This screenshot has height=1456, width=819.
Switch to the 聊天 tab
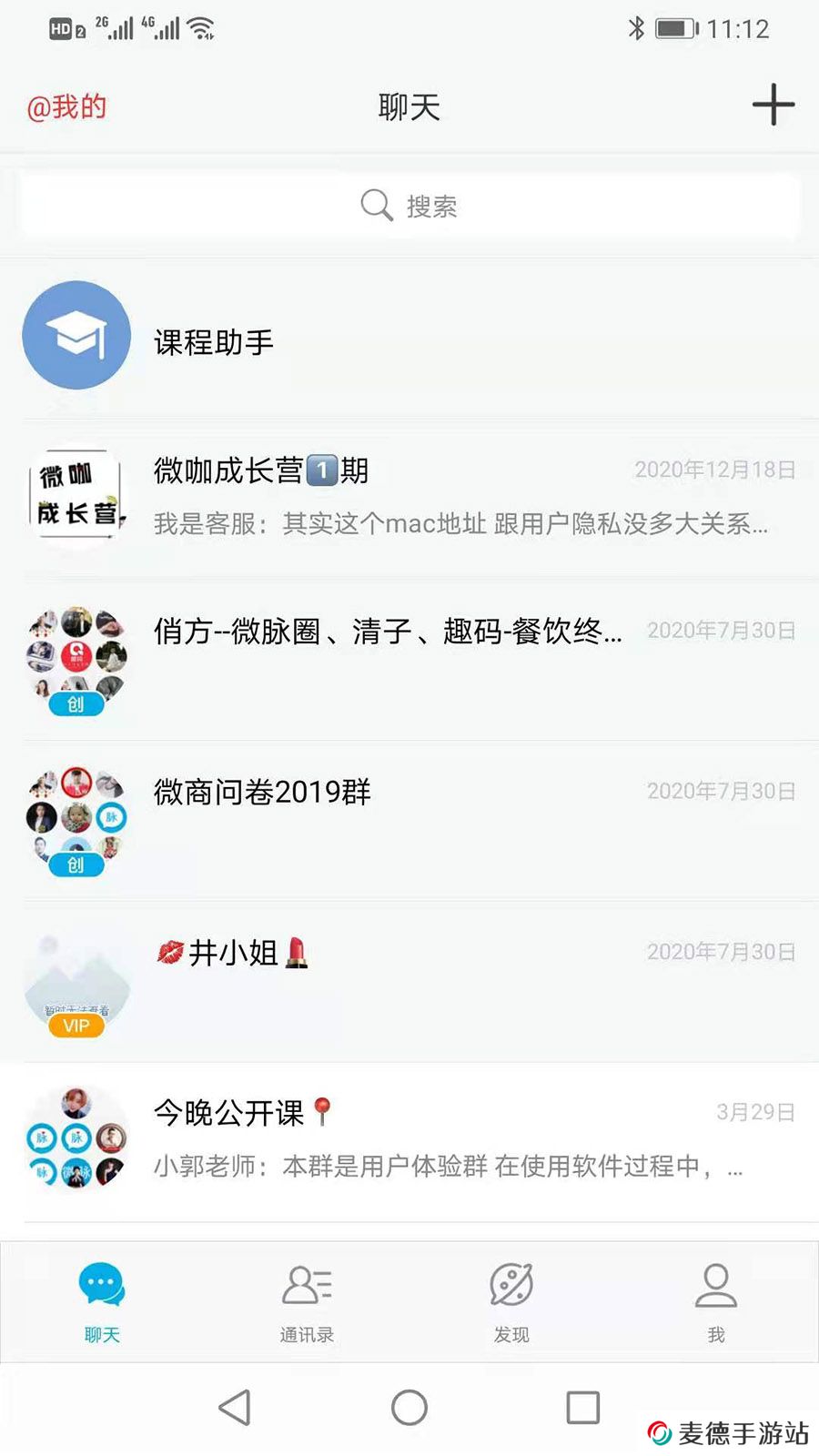point(101,1301)
